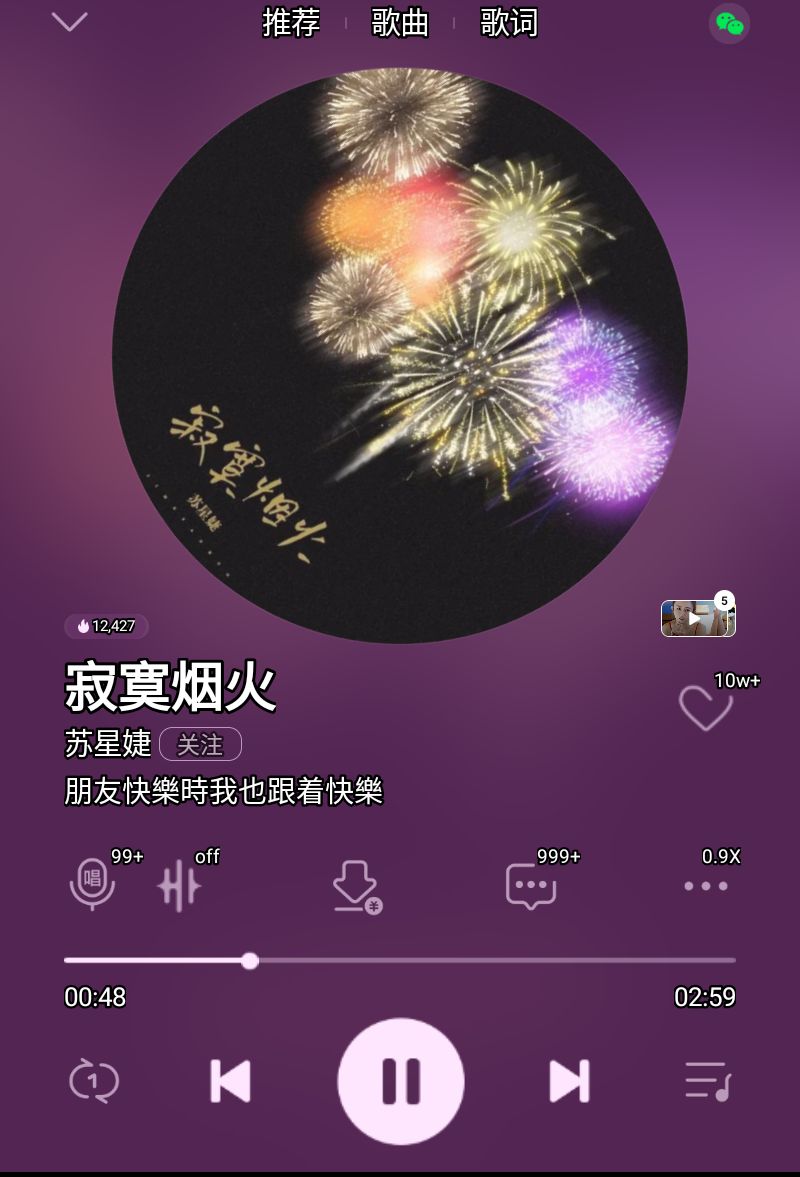Like the song with the heart icon

tap(705, 708)
